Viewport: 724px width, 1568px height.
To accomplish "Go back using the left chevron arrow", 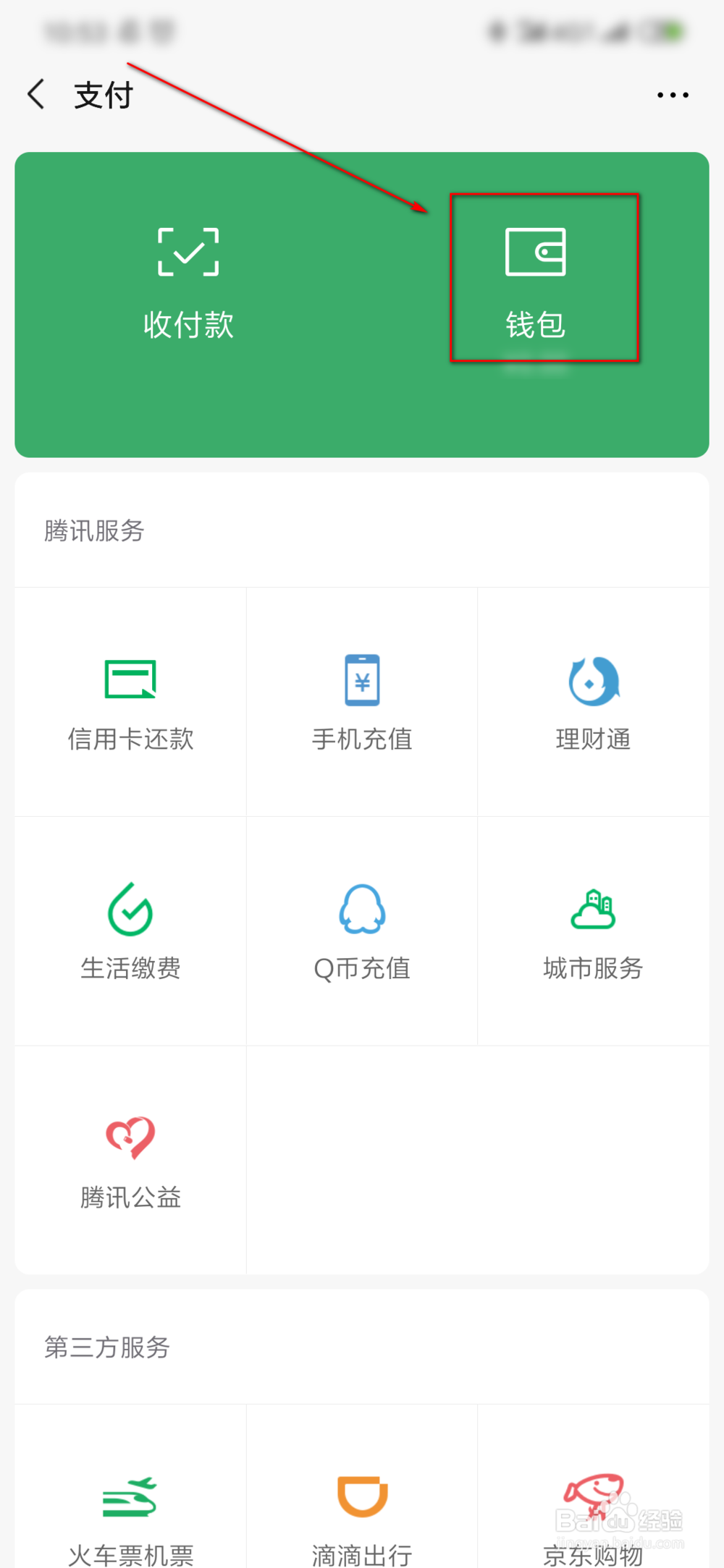I will (x=36, y=94).
